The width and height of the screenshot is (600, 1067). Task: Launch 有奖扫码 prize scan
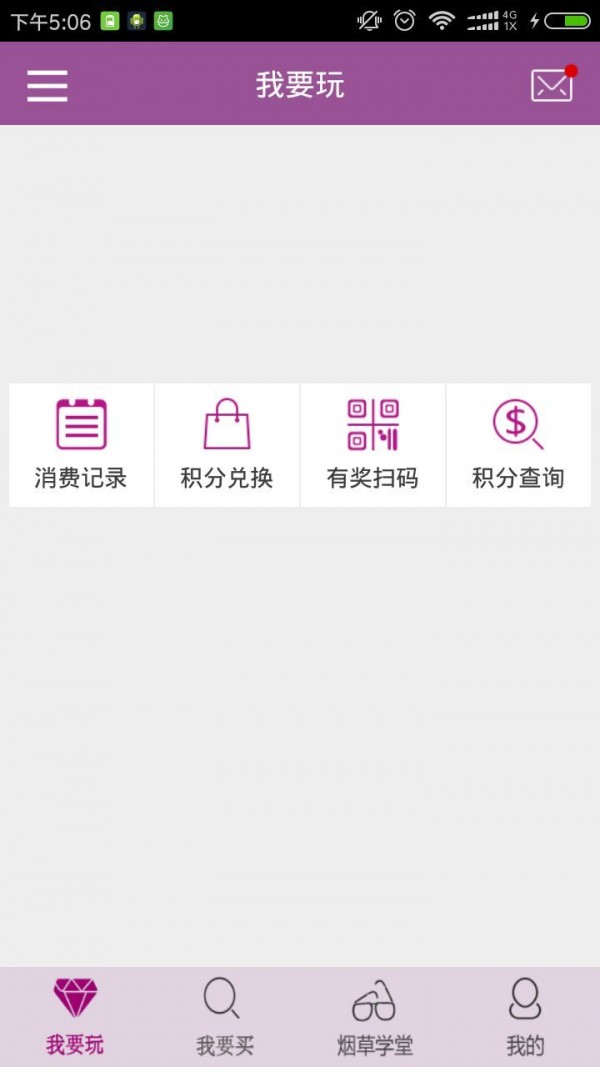373,445
